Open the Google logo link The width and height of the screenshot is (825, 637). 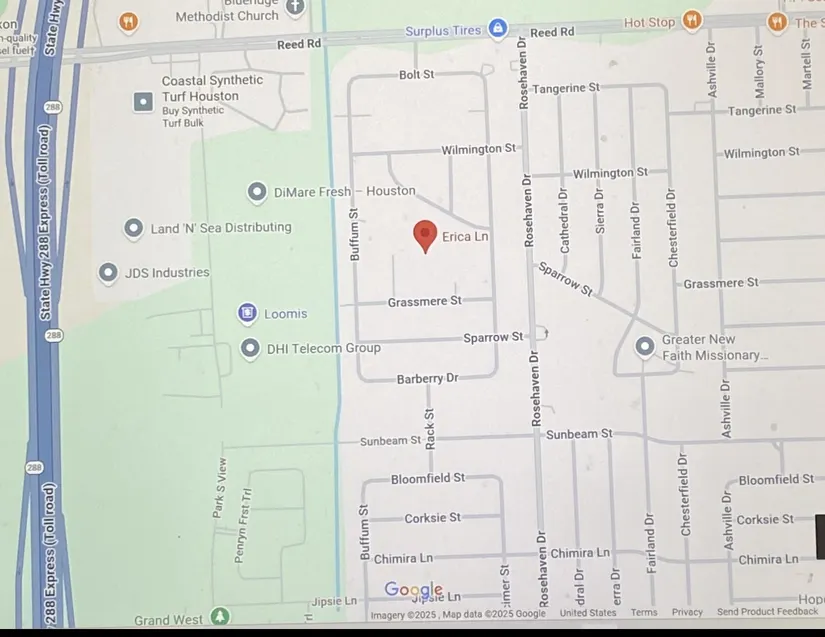tap(413, 591)
